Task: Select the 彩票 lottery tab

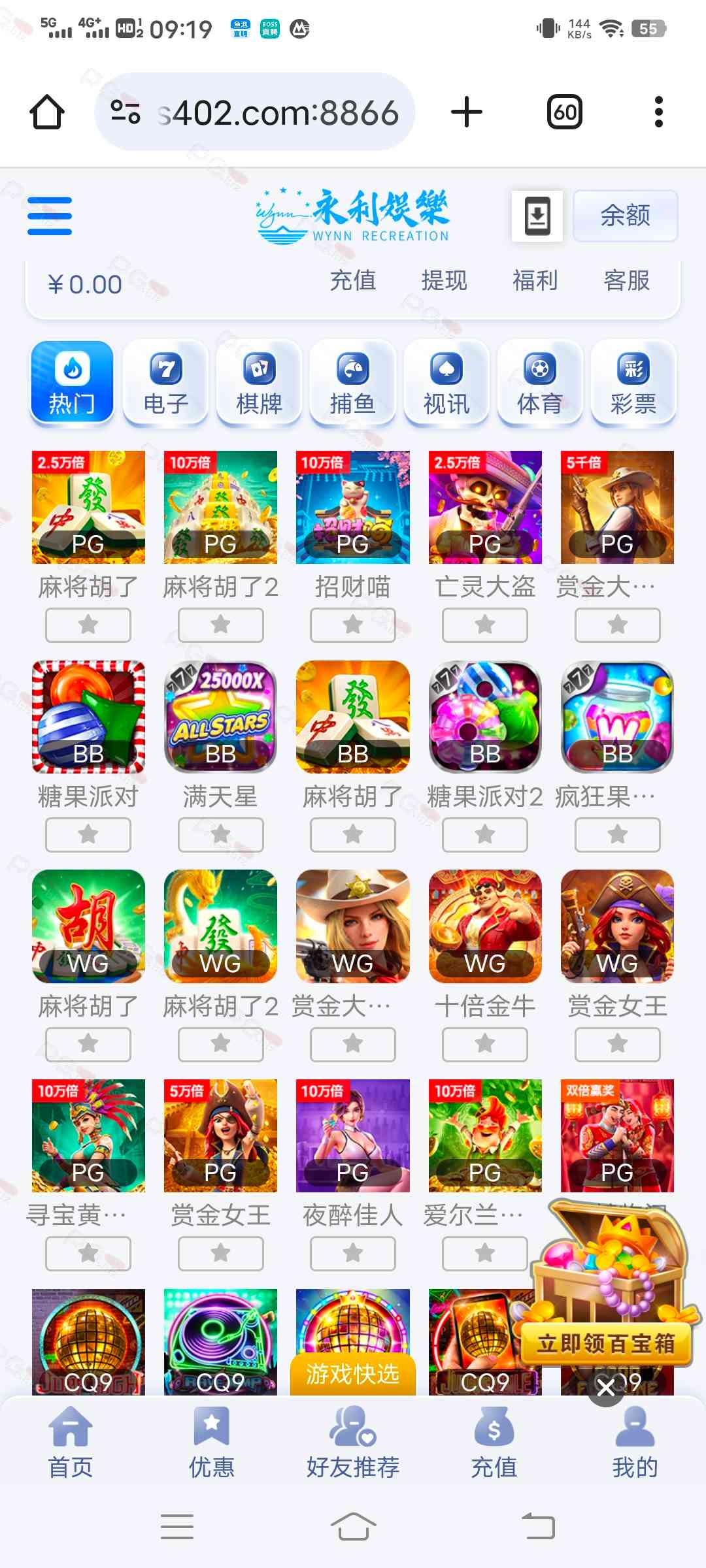Action: coord(633,384)
